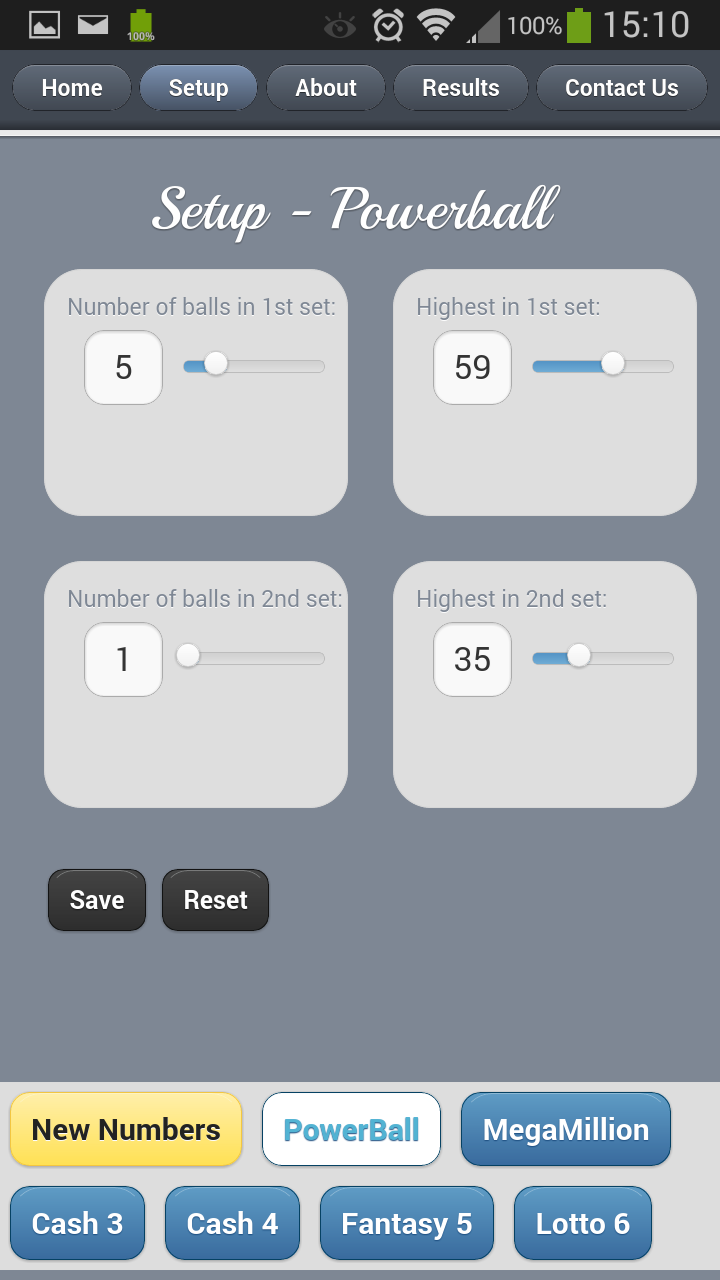Select the Setup tab
Viewport: 720px width, 1280px height.
point(198,88)
